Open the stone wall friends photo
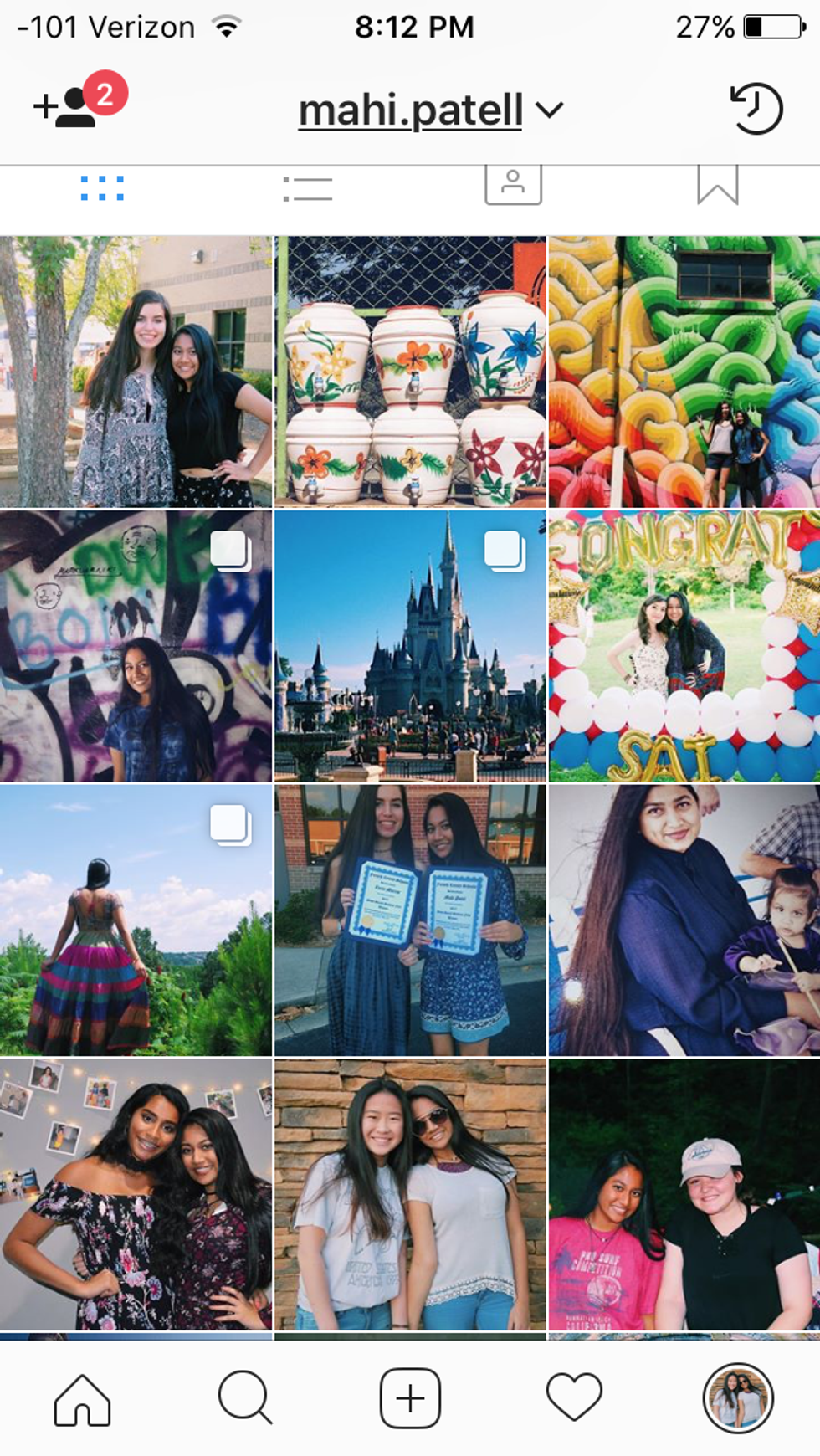Viewport: 820px width, 1456px height. click(x=410, y=1194)
